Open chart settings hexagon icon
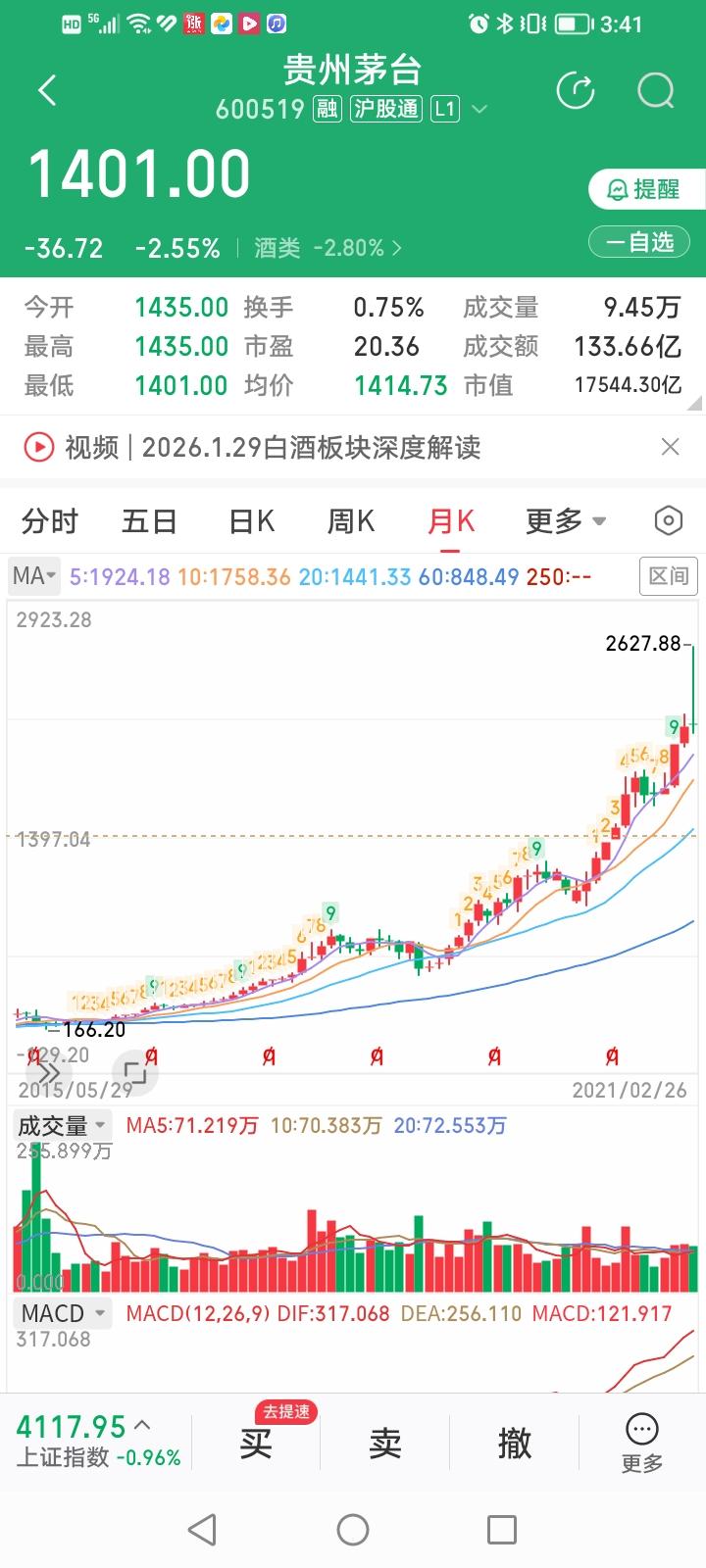 tap(668, 520)
